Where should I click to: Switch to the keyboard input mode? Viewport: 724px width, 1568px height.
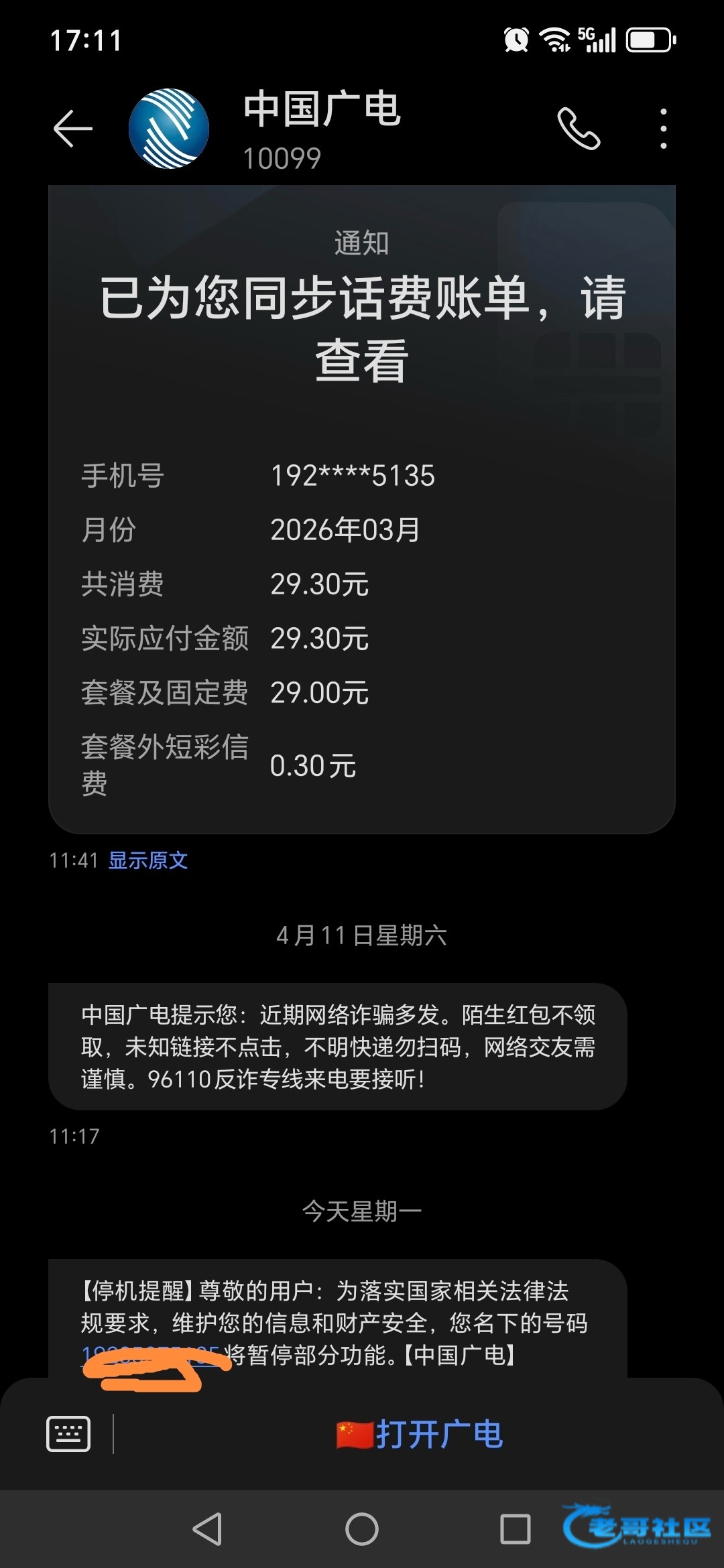(x=68, y=1434)
